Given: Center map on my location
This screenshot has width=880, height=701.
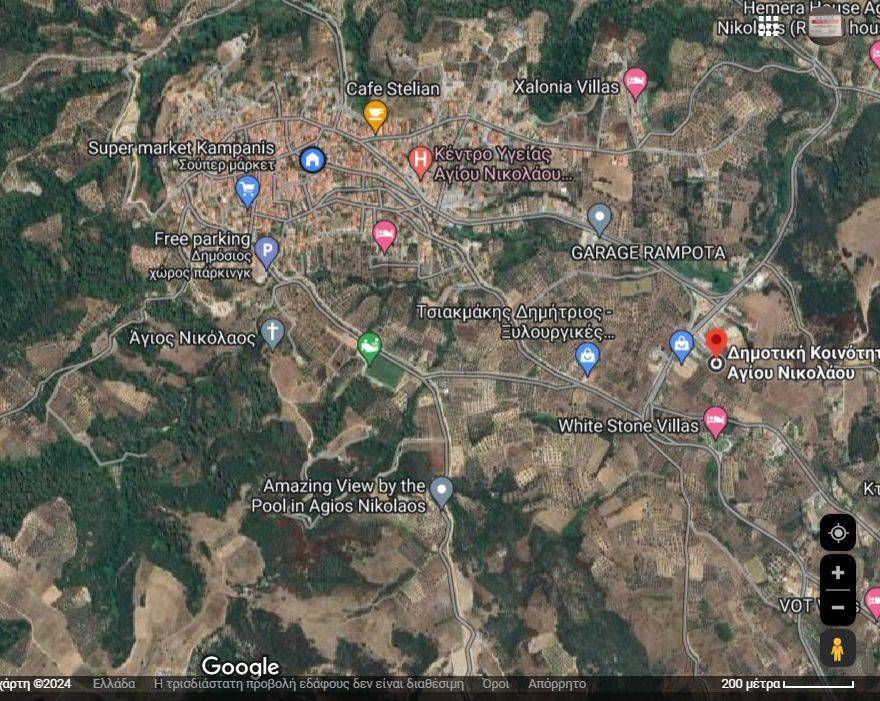Looking at the screenshot, I should pos(838,533).
